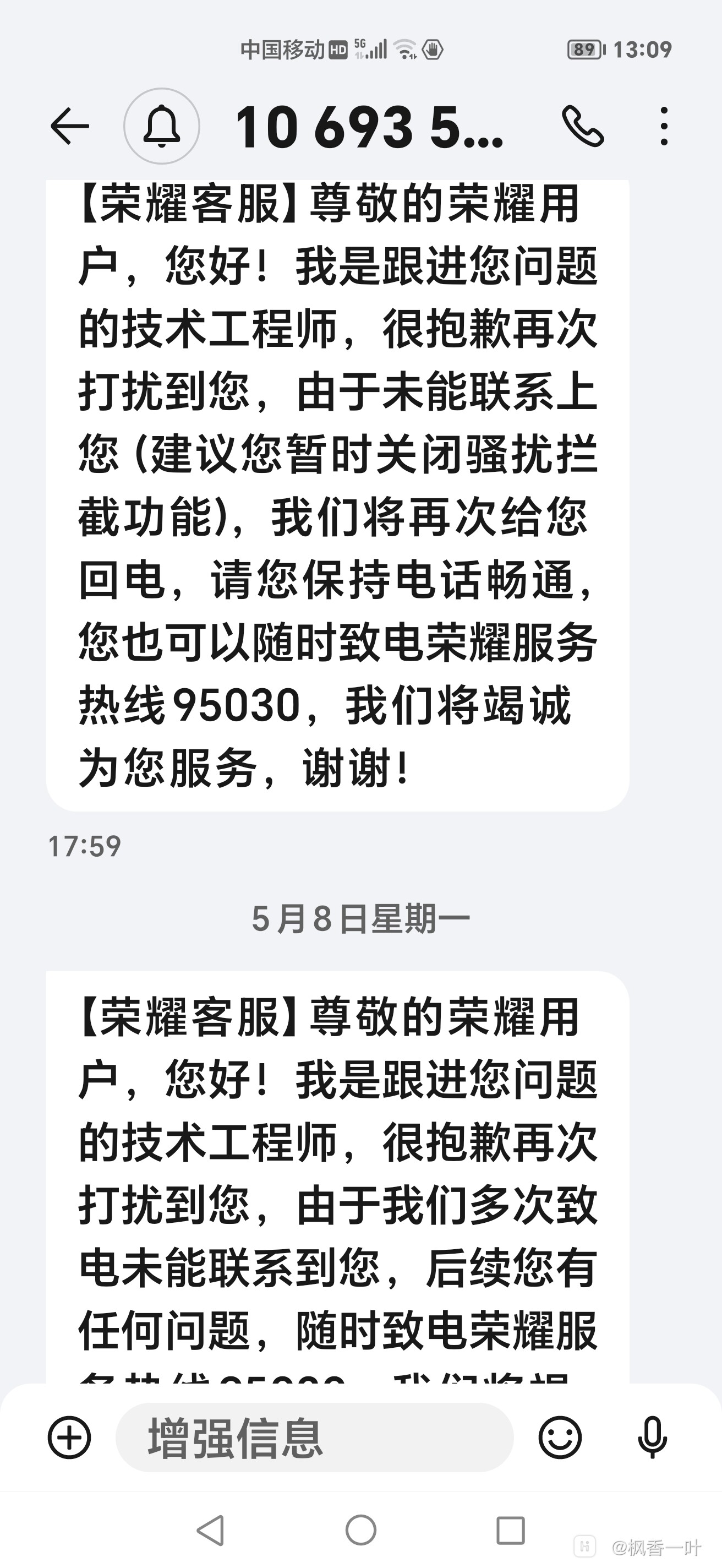The height and width of the screenshot is (1568, 722).
Task: Tap the hotline number 95030 in the message
Action: click(x=237, y=706)
